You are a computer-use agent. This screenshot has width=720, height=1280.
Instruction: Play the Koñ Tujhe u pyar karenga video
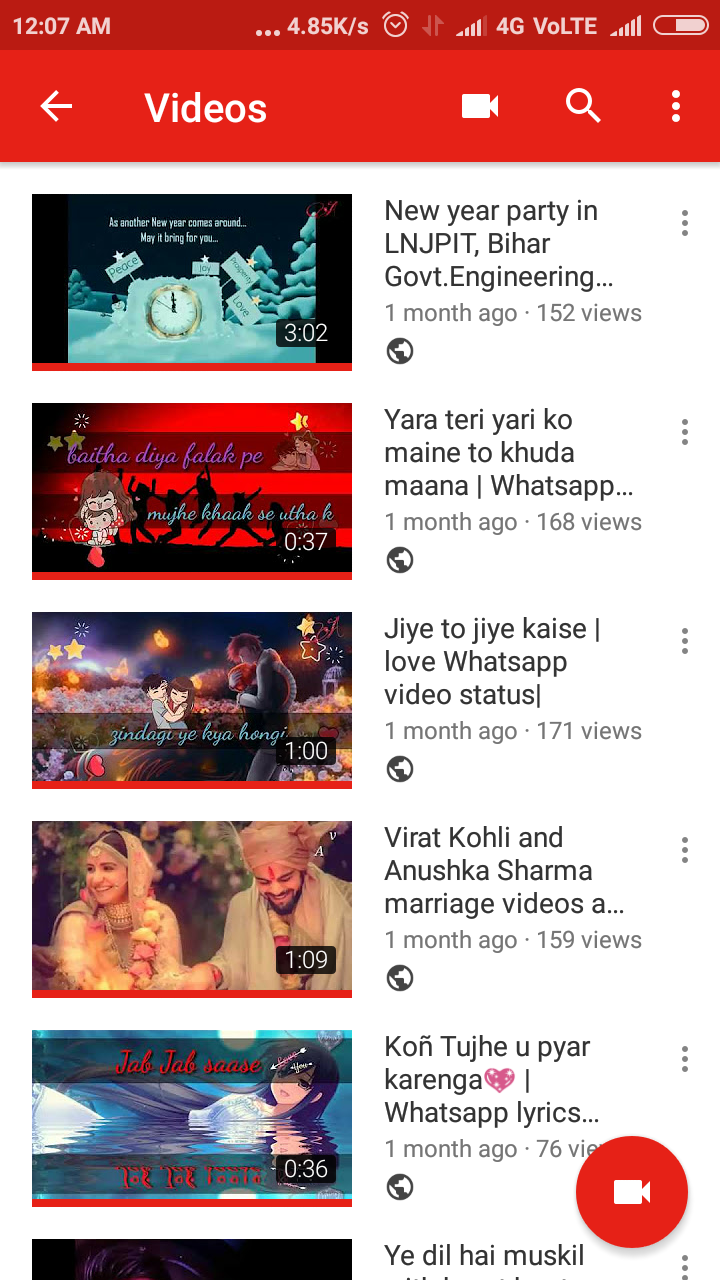pos(192,1116)
